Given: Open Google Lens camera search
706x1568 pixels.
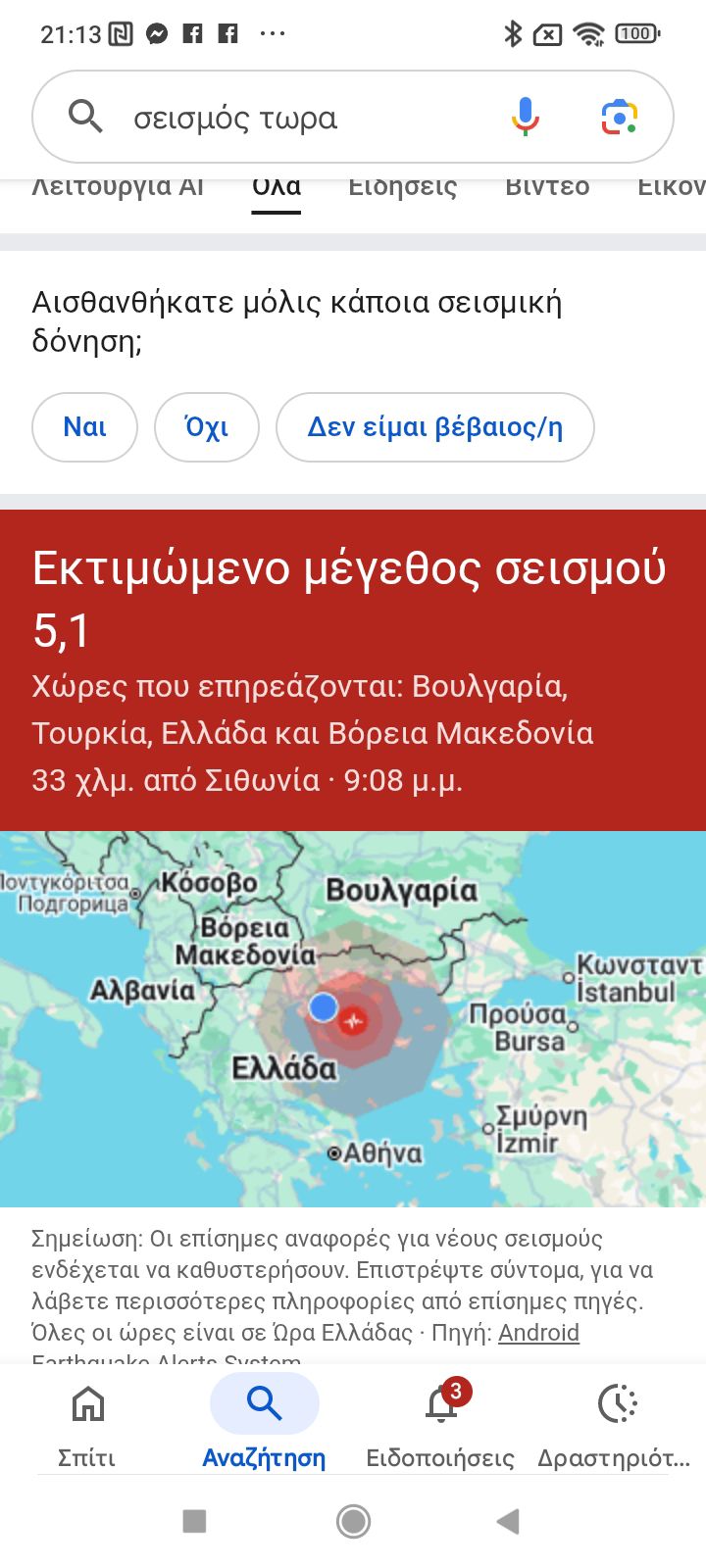Looking at the screenshot, I should 619,117.
